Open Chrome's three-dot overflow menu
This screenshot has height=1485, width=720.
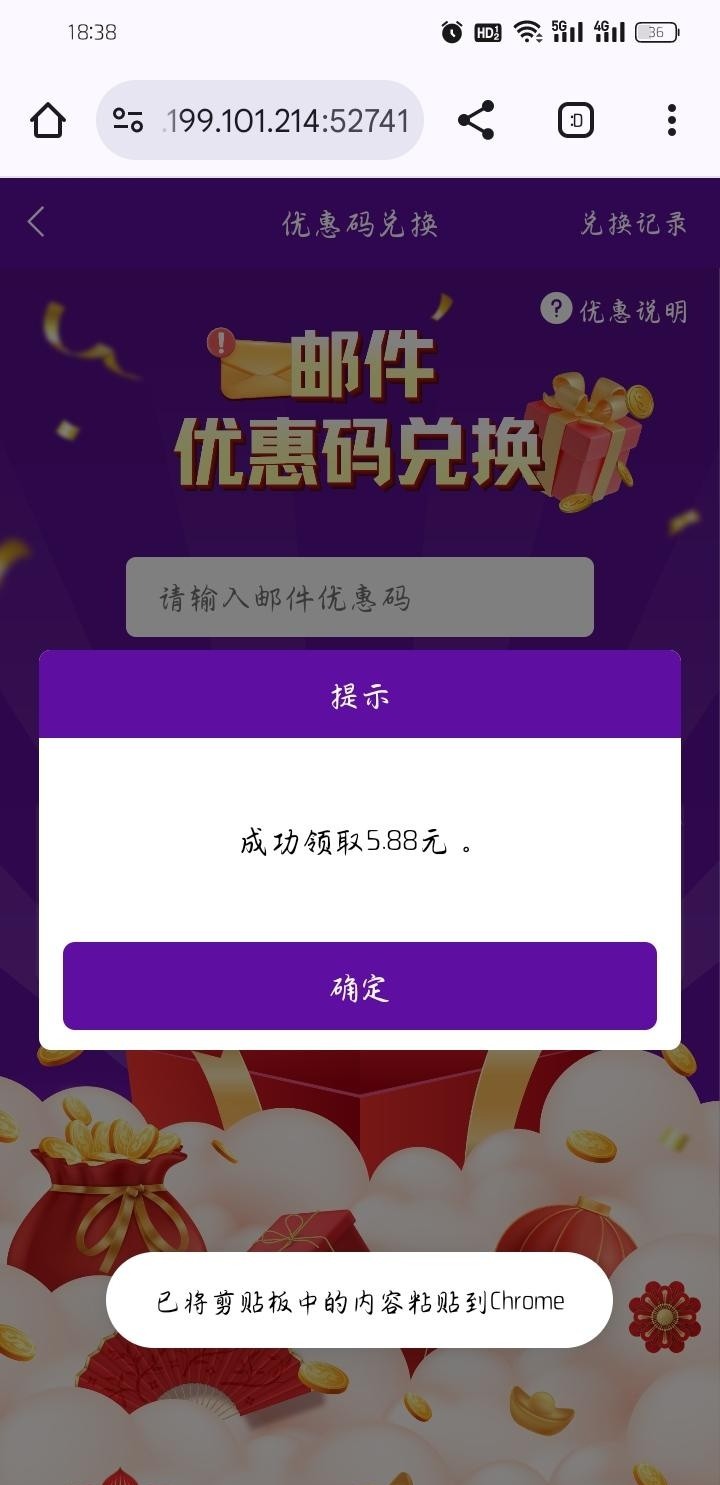pyautogui.click(x=671, y=121)
